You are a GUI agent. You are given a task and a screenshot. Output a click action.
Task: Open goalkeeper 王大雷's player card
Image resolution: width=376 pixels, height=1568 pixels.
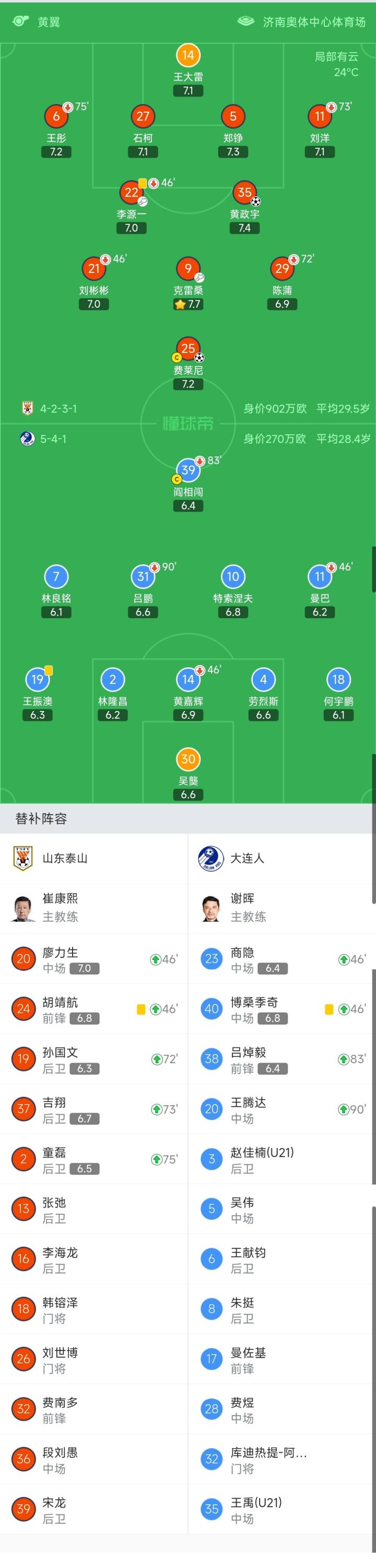[x=187, y=56]
